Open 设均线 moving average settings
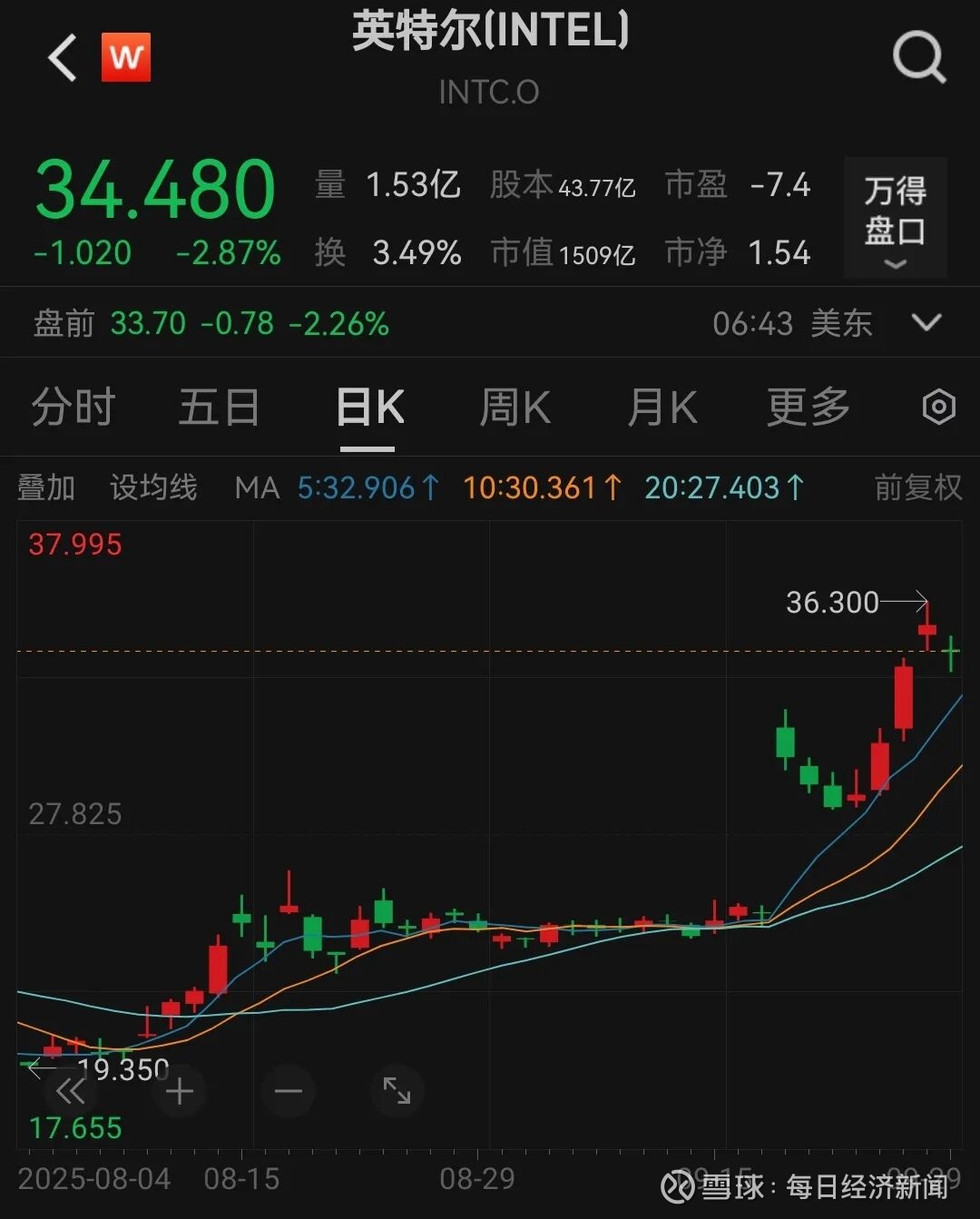Screen dimensions: 980x1219 coord(153,487)
